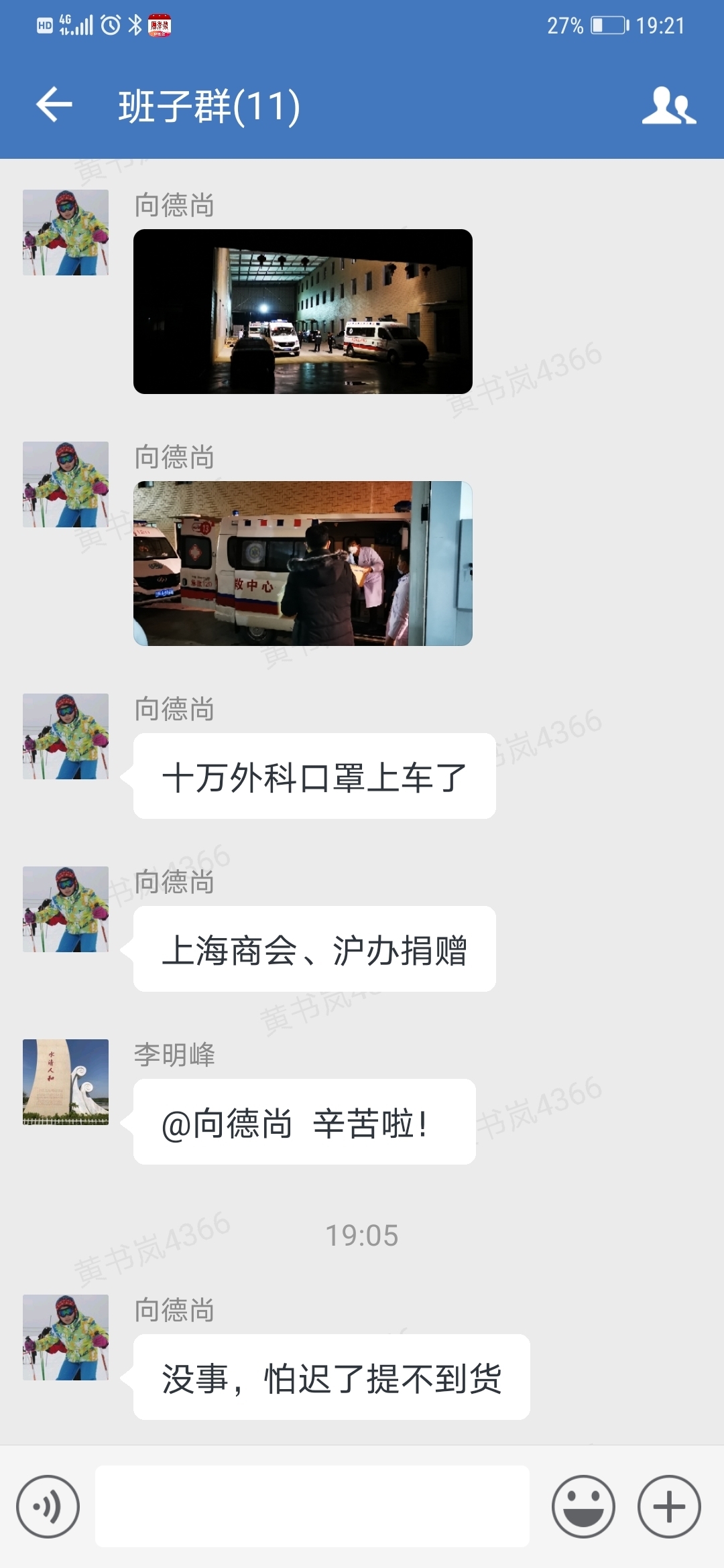Switch to voice message input
Viewport: 724px width, 1568px height.
click(x=48, y=1506)
